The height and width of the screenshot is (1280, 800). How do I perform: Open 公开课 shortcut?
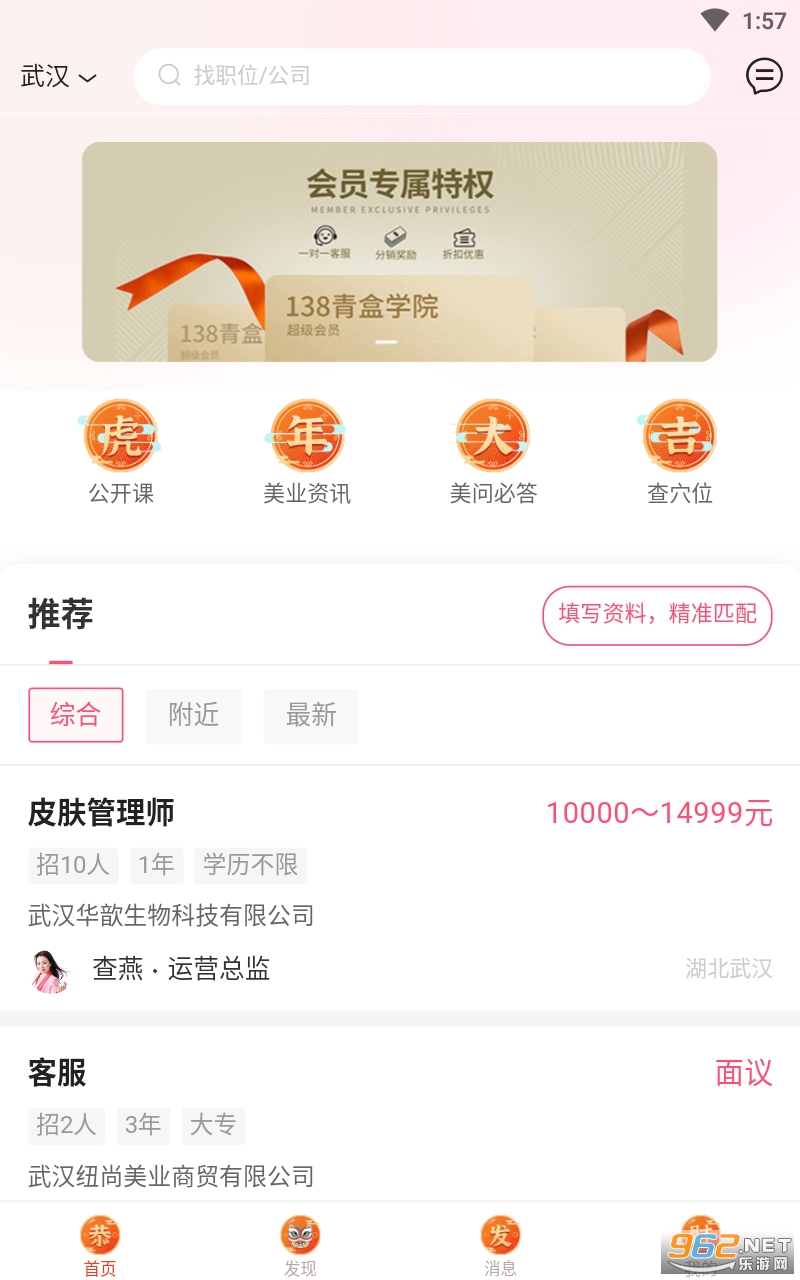click(121, 451)
